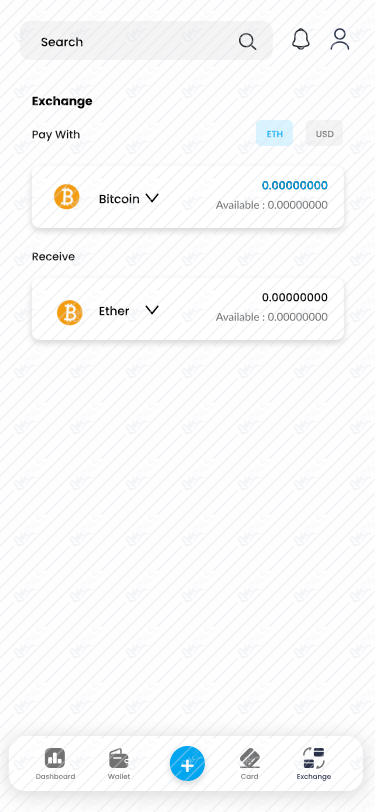Open the notifications bell
This screenshot has width=375, height=812.
pyautogui.click(x=301, y=39)
